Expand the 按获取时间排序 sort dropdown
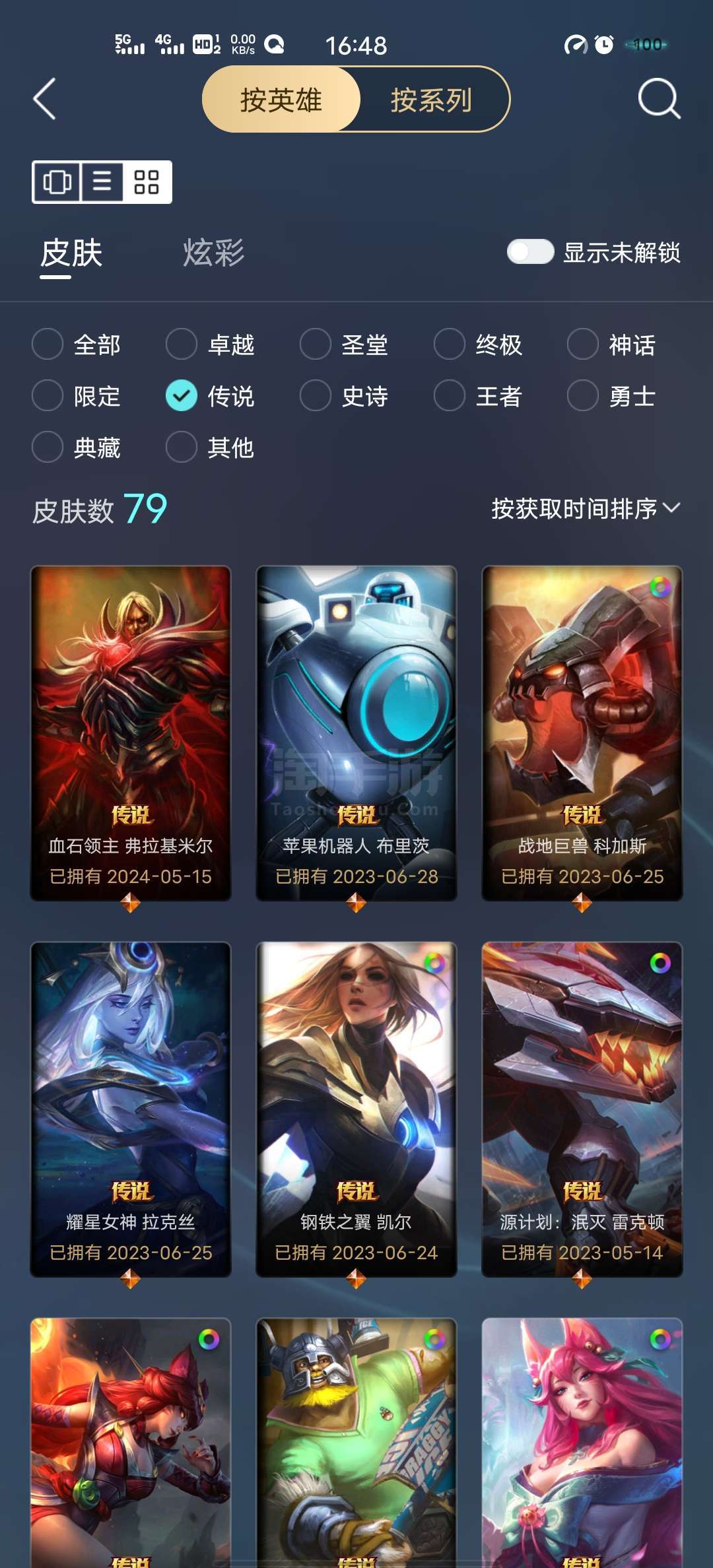 (x=586, y=508)
